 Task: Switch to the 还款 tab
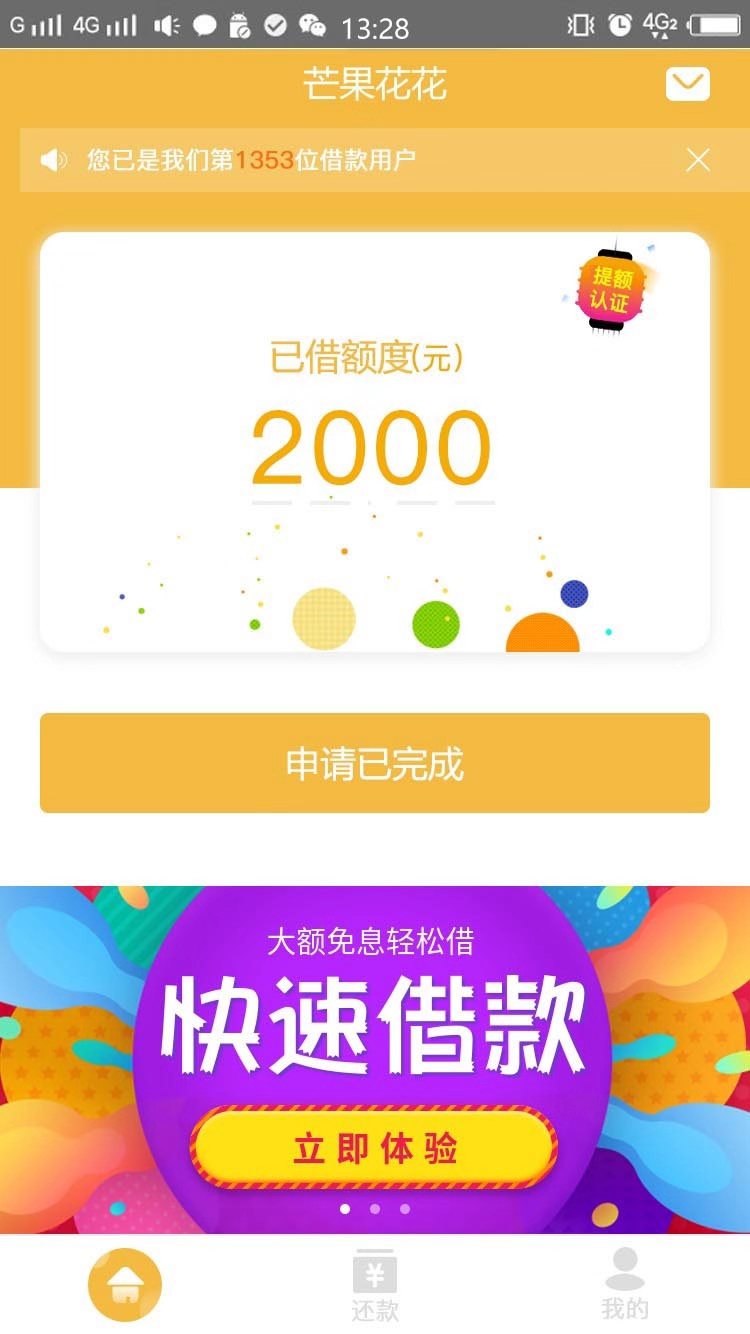click(x=375, y=1285)
